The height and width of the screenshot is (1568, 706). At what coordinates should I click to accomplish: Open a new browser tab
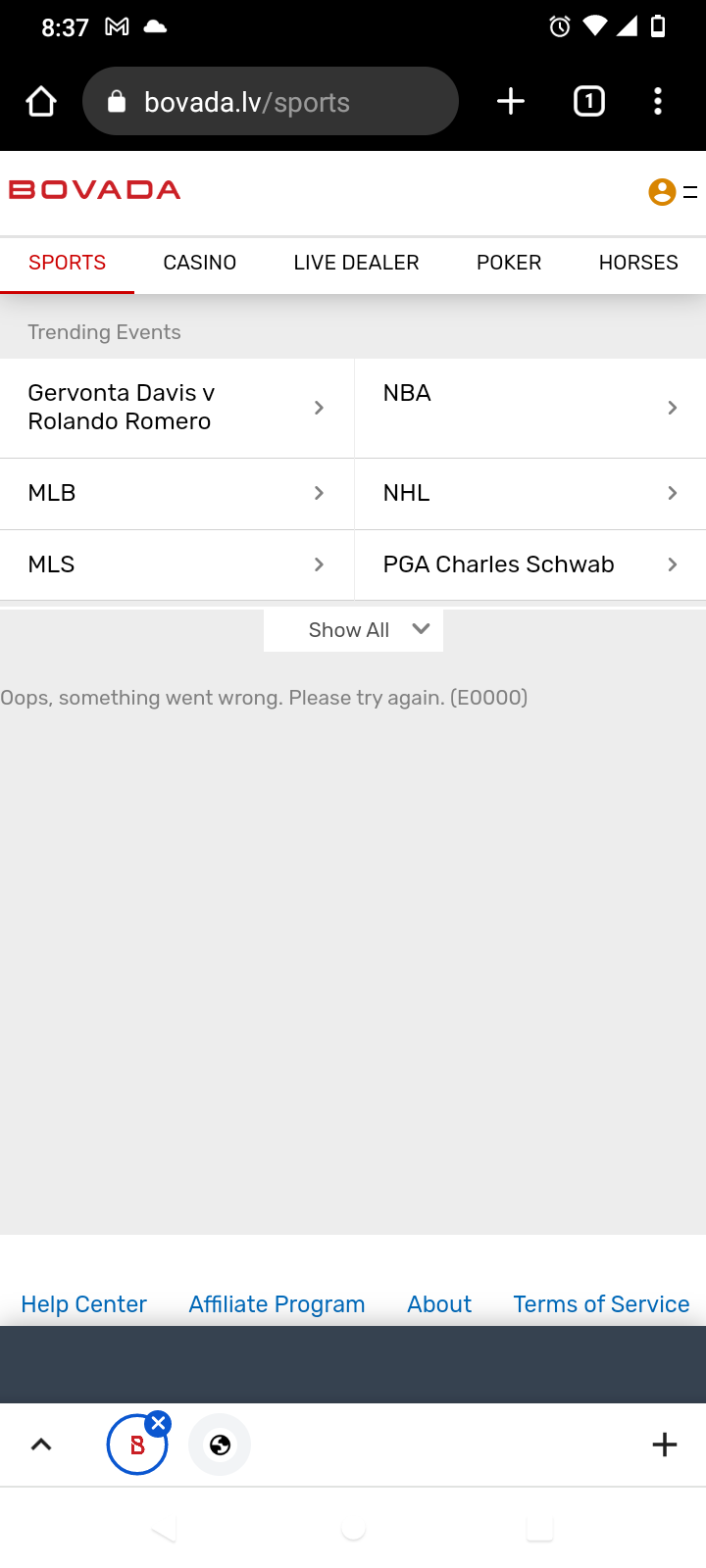(x=511, y=102)
